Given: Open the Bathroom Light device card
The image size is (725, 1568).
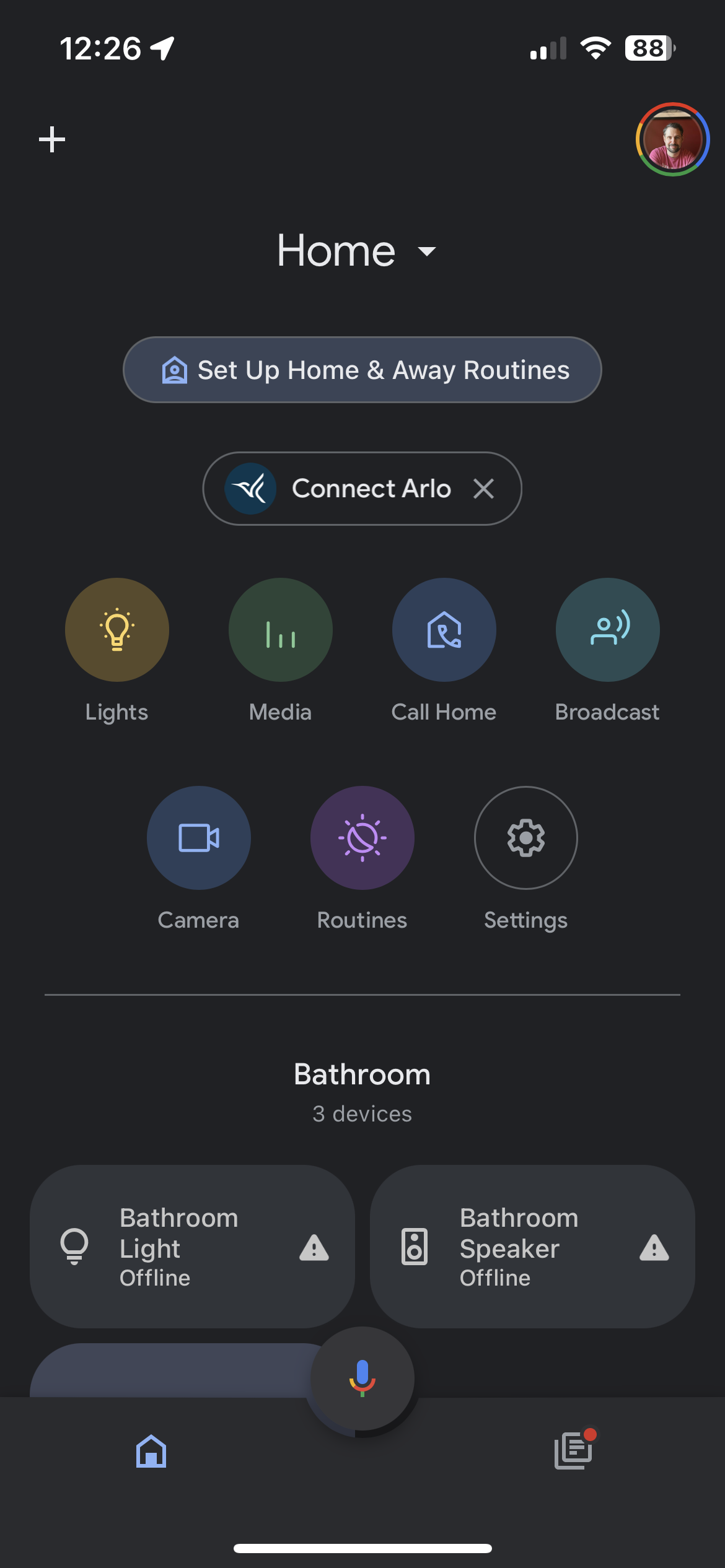Looking at the screenshot, I should pyautogui.click(x=192, y=1247).
